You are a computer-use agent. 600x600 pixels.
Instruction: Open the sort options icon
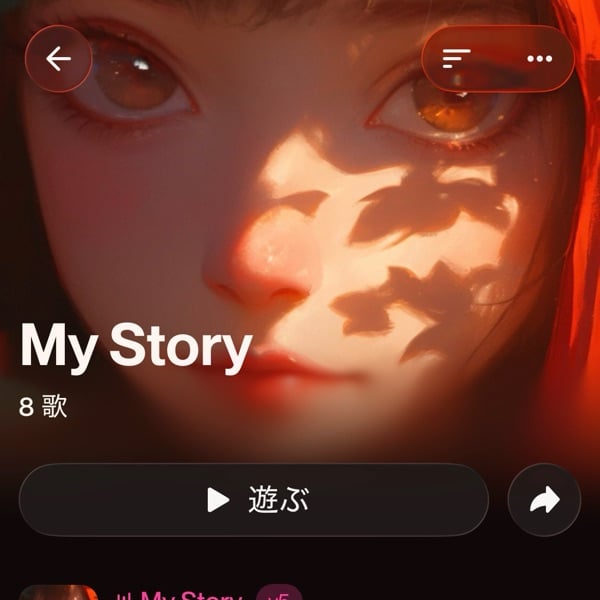coord(457,59)
